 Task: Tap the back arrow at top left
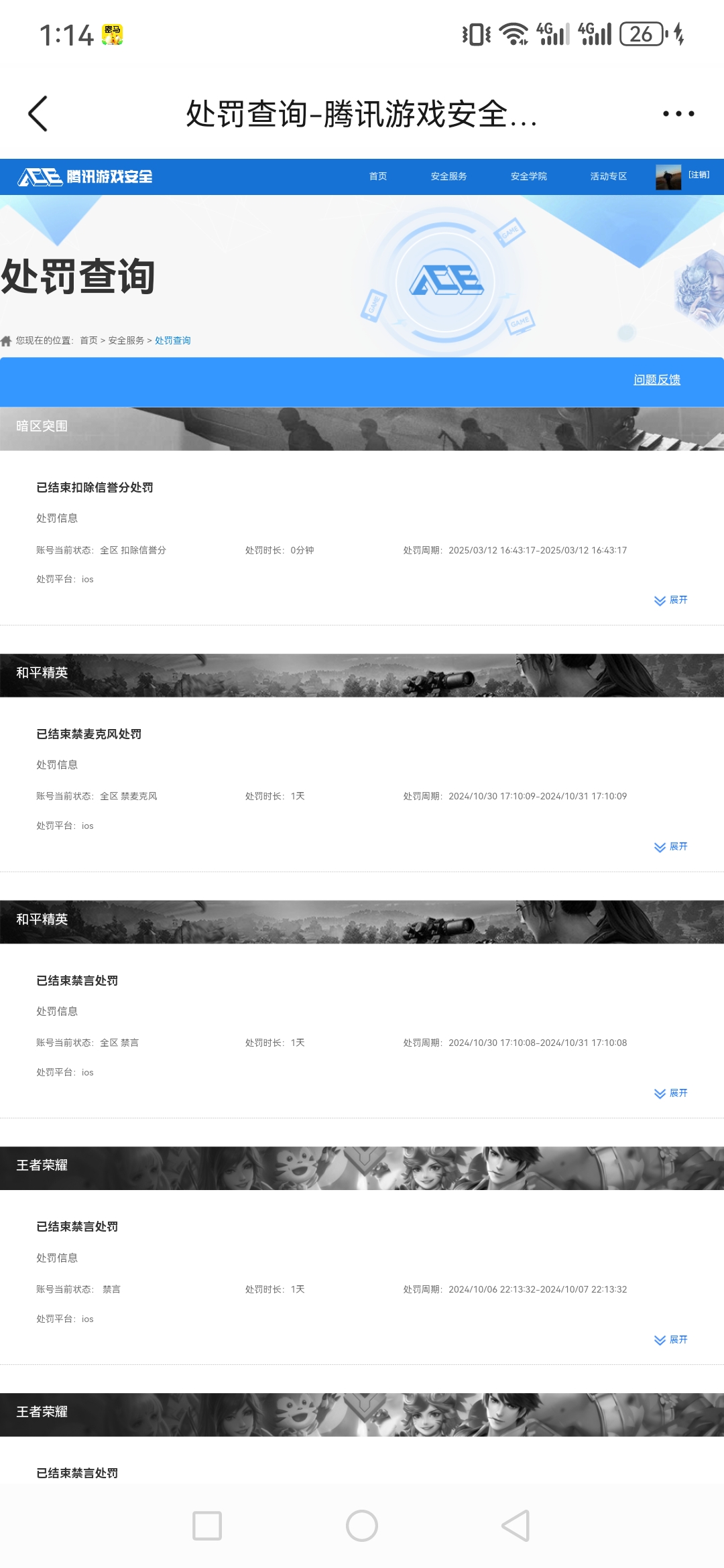coord(38,113)
